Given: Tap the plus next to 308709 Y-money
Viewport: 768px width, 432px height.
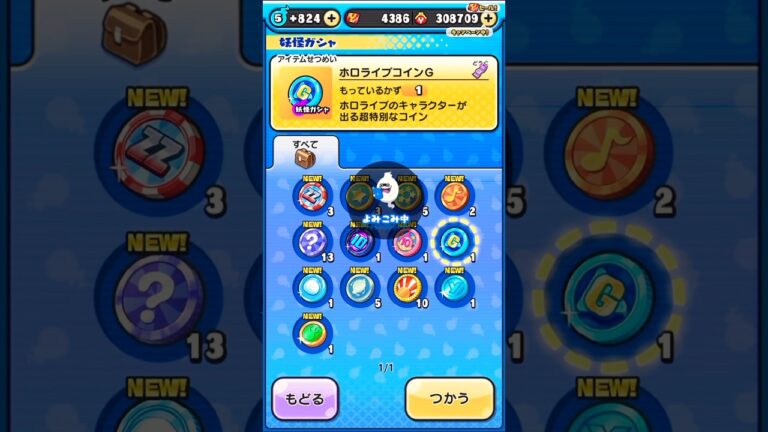Looking at the screenshot, I should click(x=488, y=18).
